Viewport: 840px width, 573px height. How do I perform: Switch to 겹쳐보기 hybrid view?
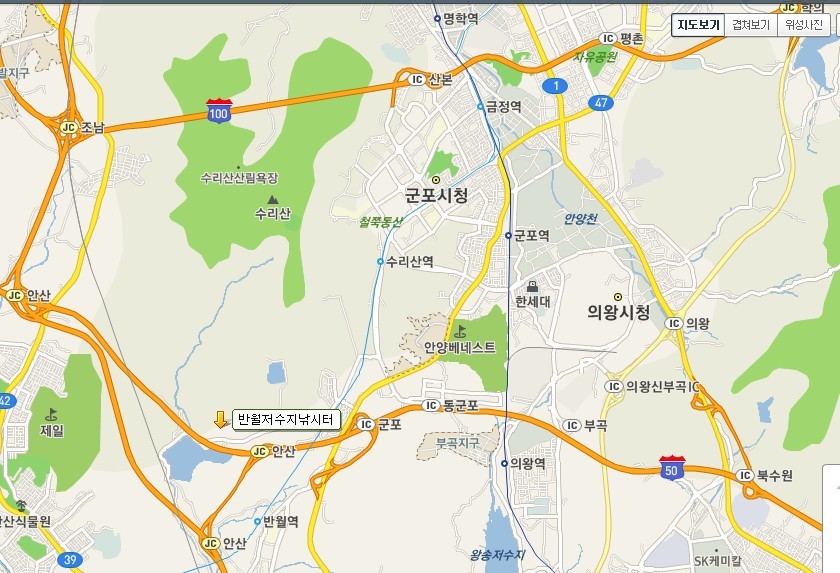coord(751,25)
